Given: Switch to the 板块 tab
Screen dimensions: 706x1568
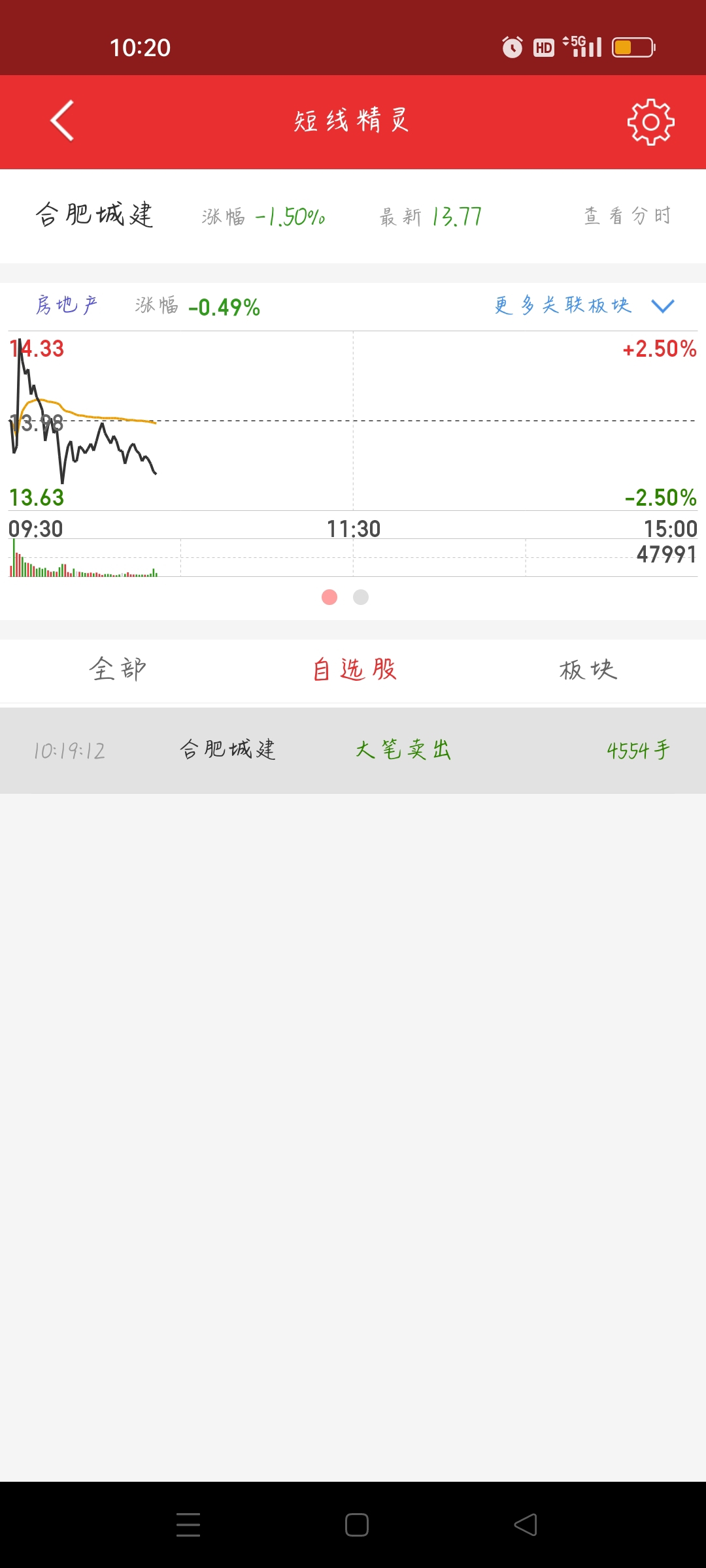Looking at the screenshot, I should (588, 670).
